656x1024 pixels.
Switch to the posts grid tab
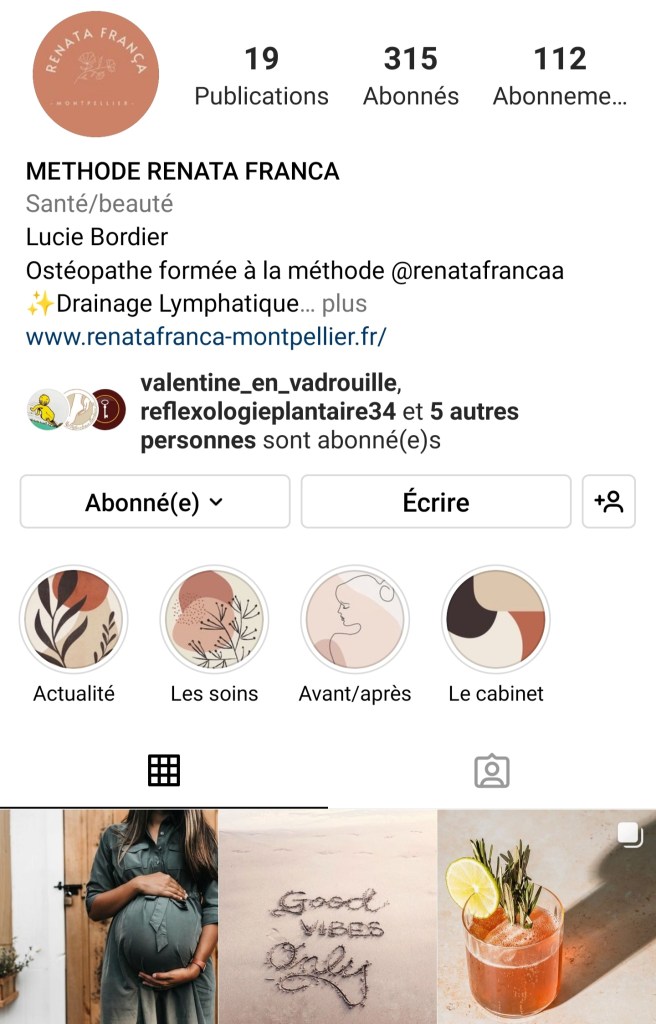click(164, 770)
